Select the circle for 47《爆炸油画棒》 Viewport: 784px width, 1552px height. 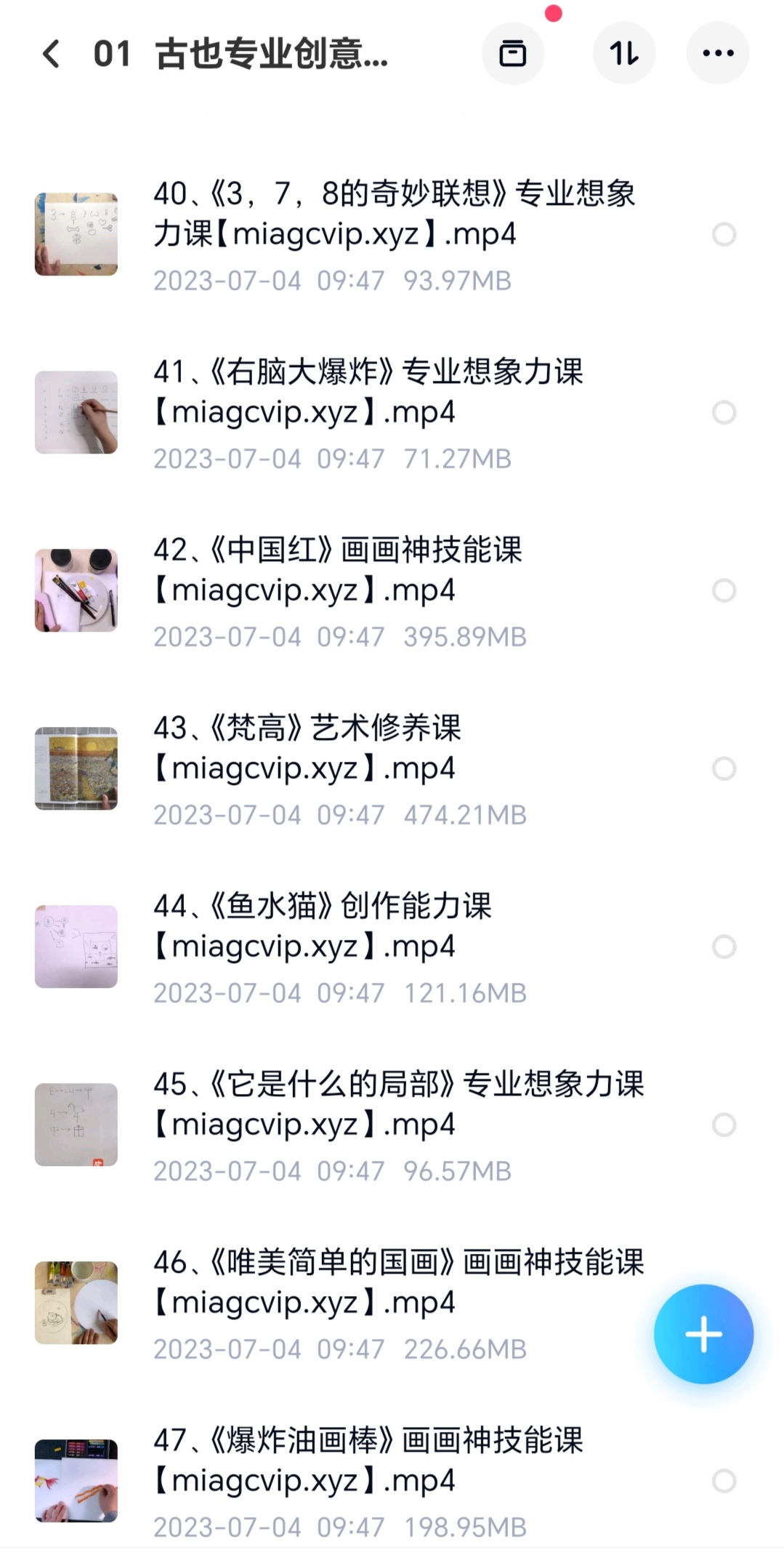(x=724, y=1481)
